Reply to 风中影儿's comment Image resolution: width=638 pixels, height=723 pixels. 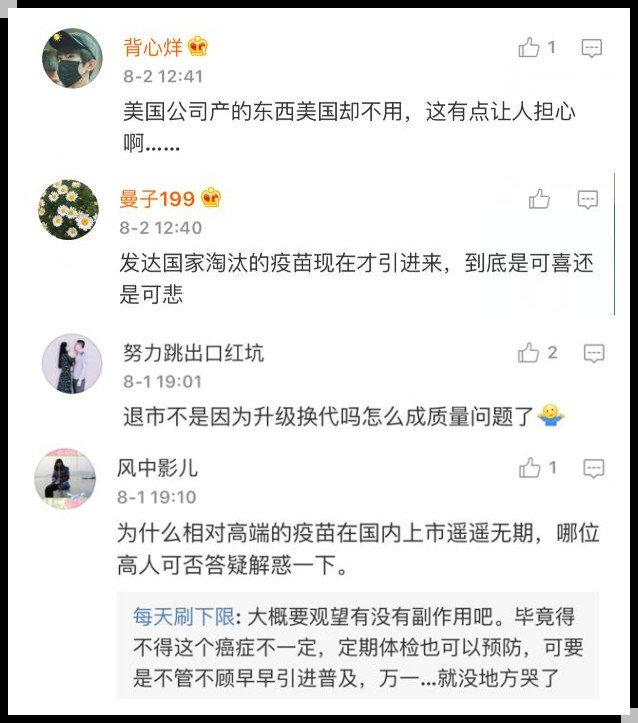tap(594, 468)
